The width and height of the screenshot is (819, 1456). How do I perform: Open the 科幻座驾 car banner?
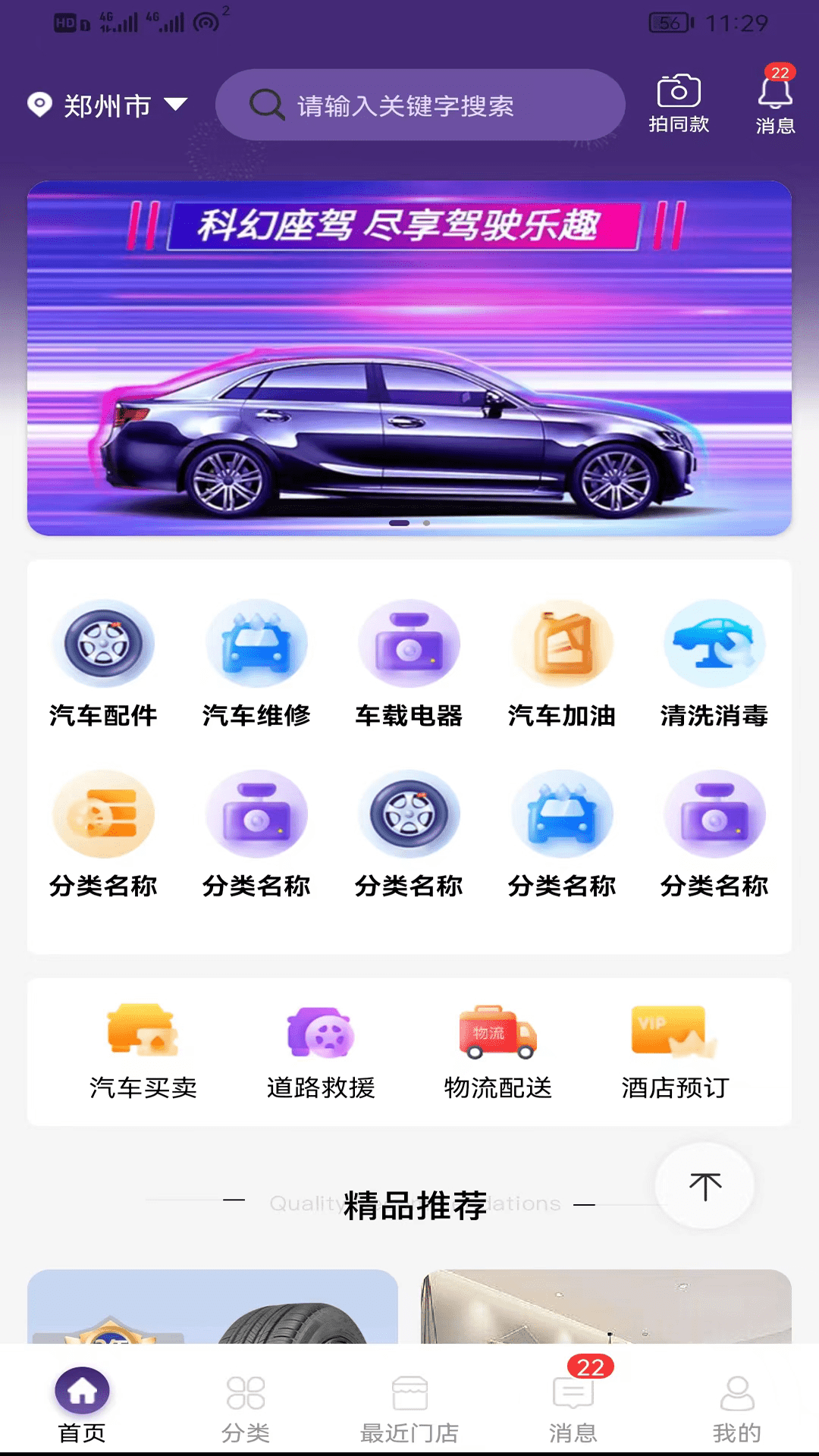(409, 358)
